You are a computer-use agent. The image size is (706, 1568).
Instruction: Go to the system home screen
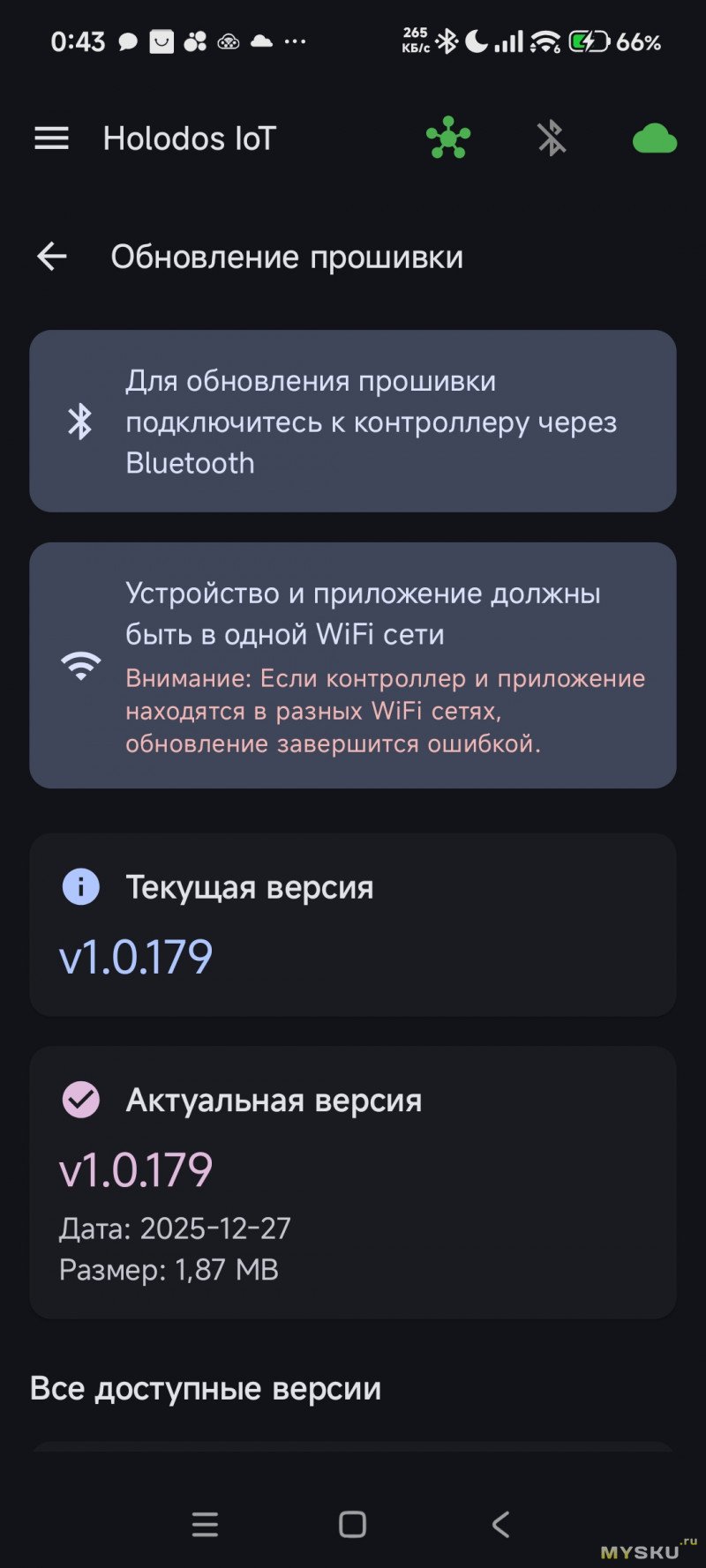pyautogui.click(x=352, y=1524)
